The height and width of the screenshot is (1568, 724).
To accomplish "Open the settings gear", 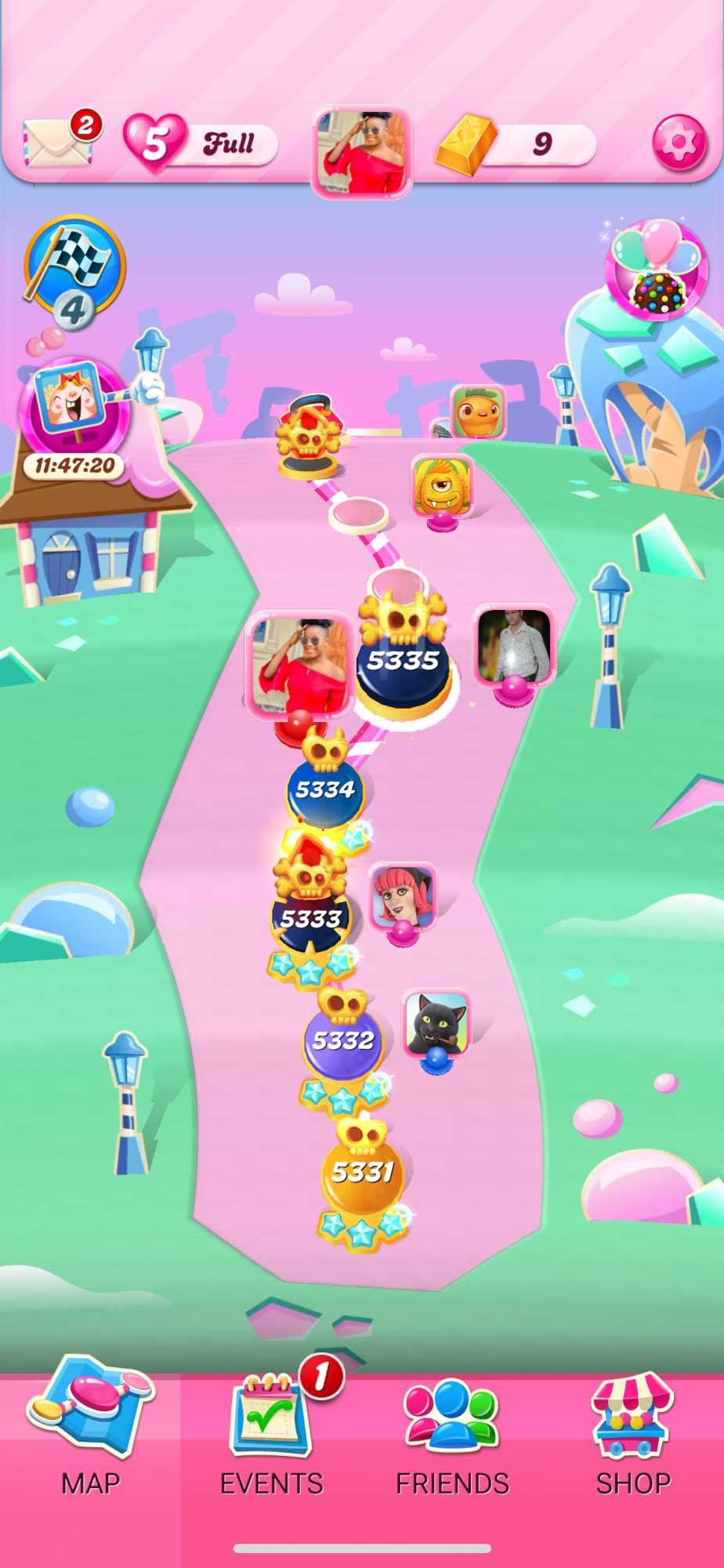I will click(679, 143).
